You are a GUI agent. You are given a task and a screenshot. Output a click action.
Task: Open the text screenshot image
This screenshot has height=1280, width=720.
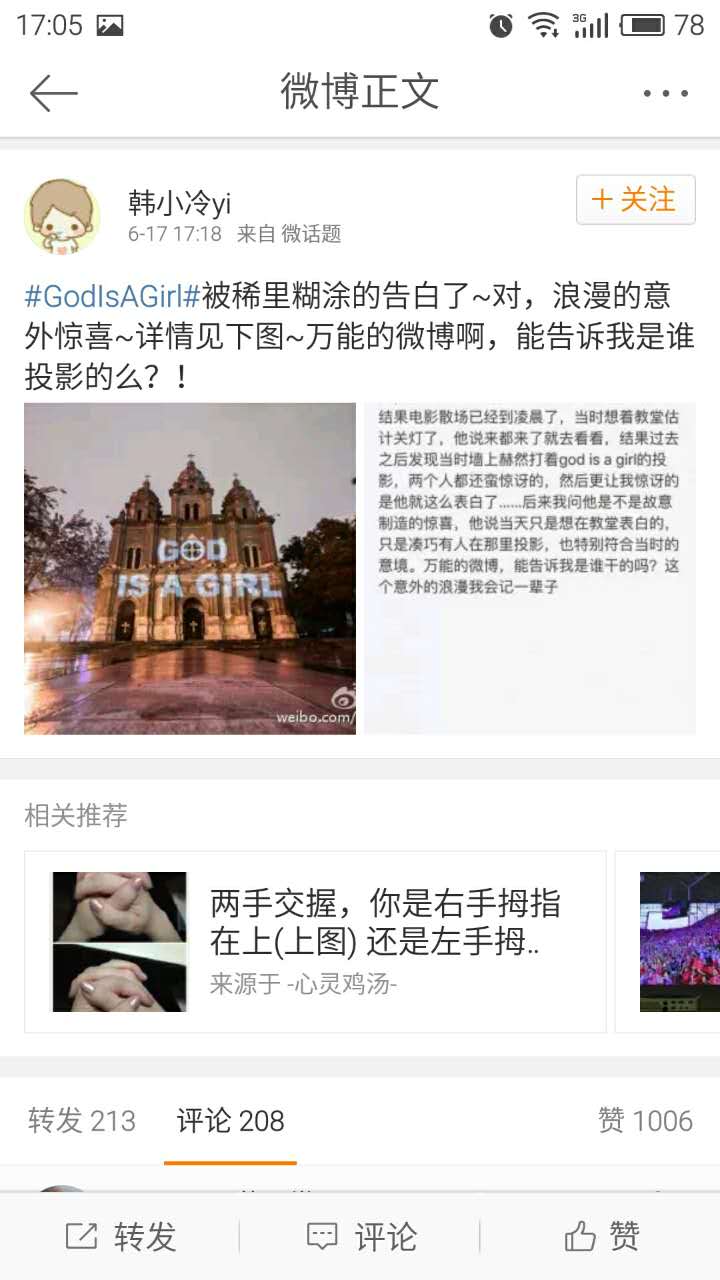click(x=529, y=568)
